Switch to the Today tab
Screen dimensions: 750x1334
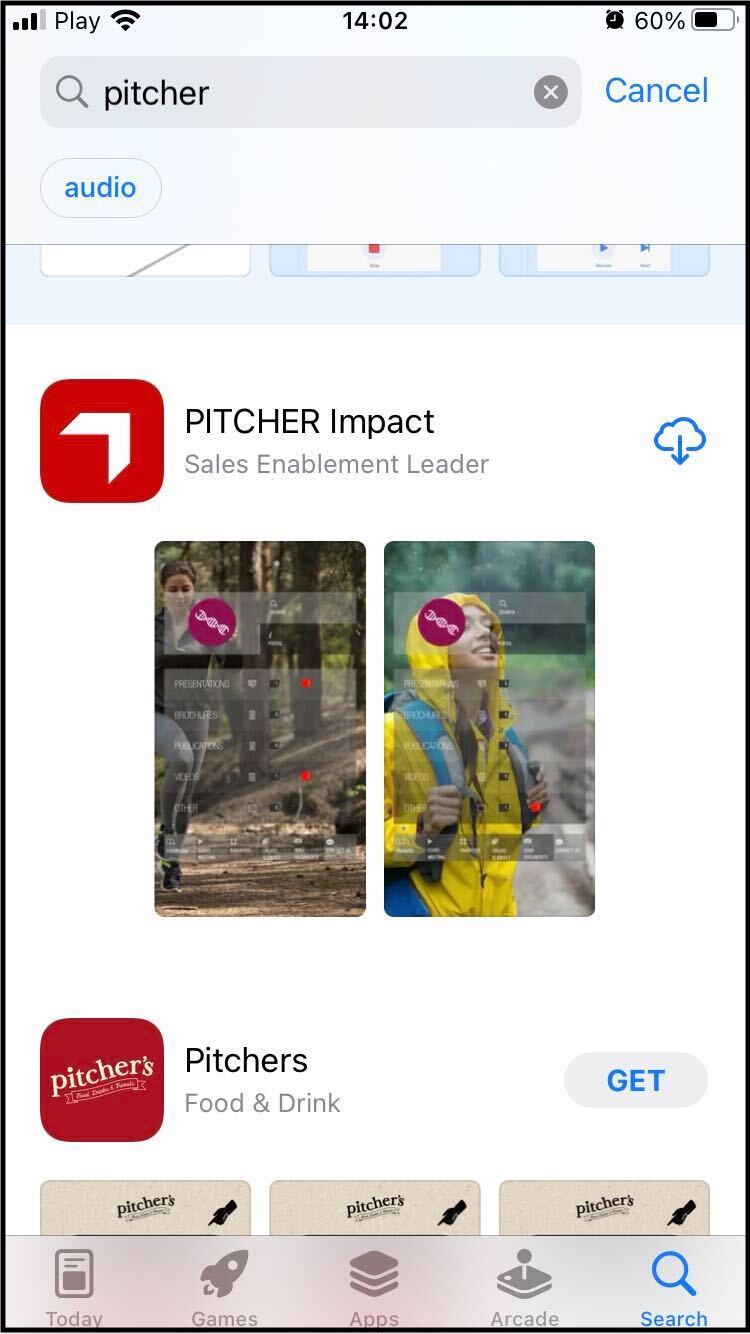pyautogui.click(x=75, y=1287)
